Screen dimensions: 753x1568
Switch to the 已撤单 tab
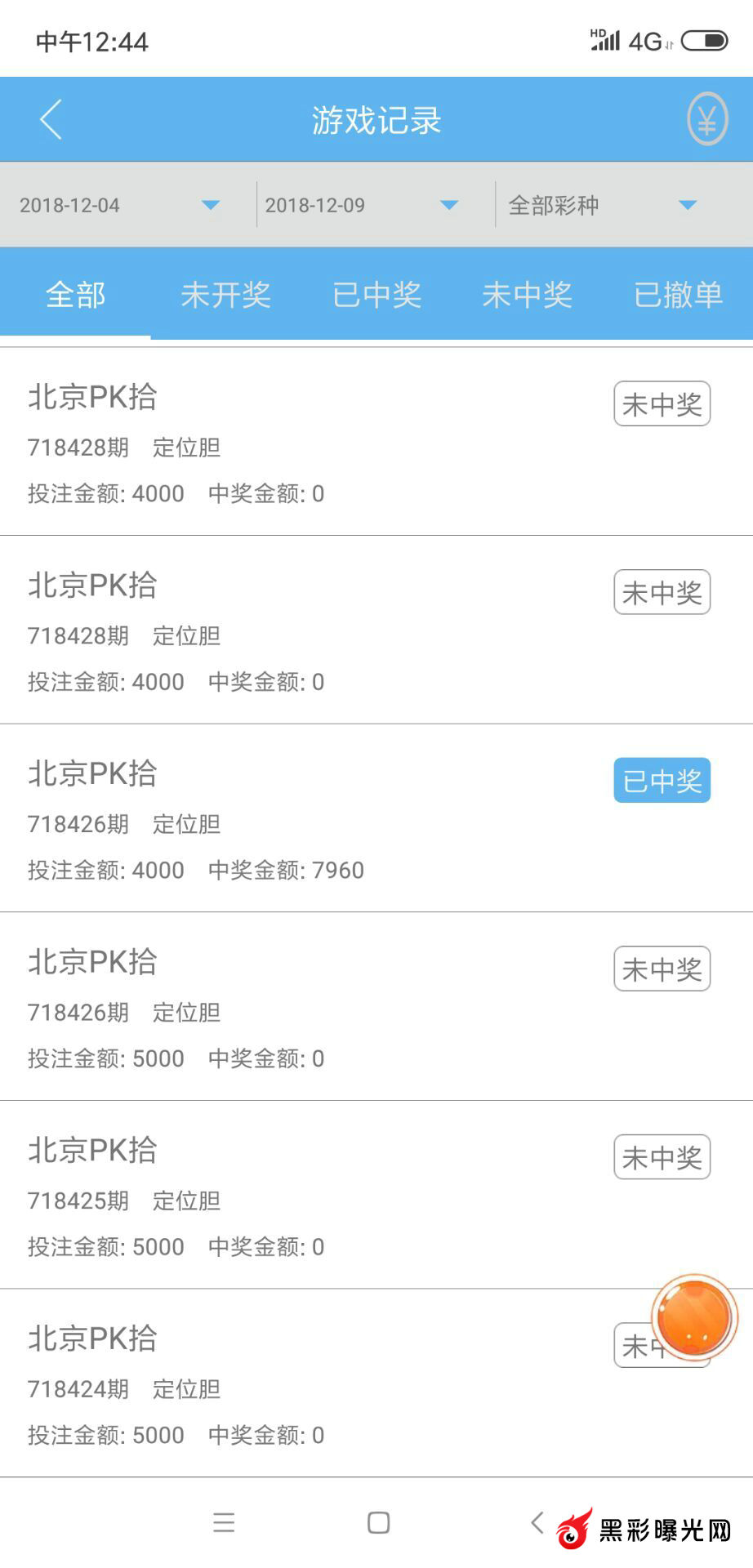678,295
